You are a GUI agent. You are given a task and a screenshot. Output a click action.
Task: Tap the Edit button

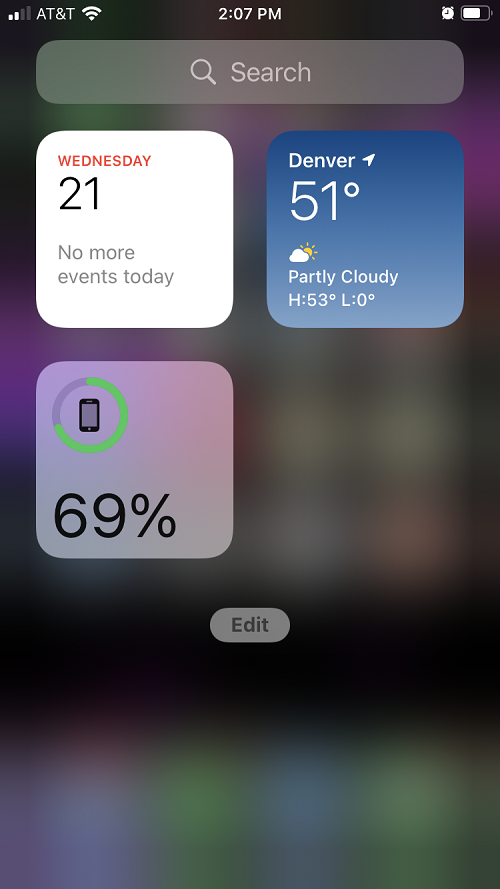click(250, 625)
